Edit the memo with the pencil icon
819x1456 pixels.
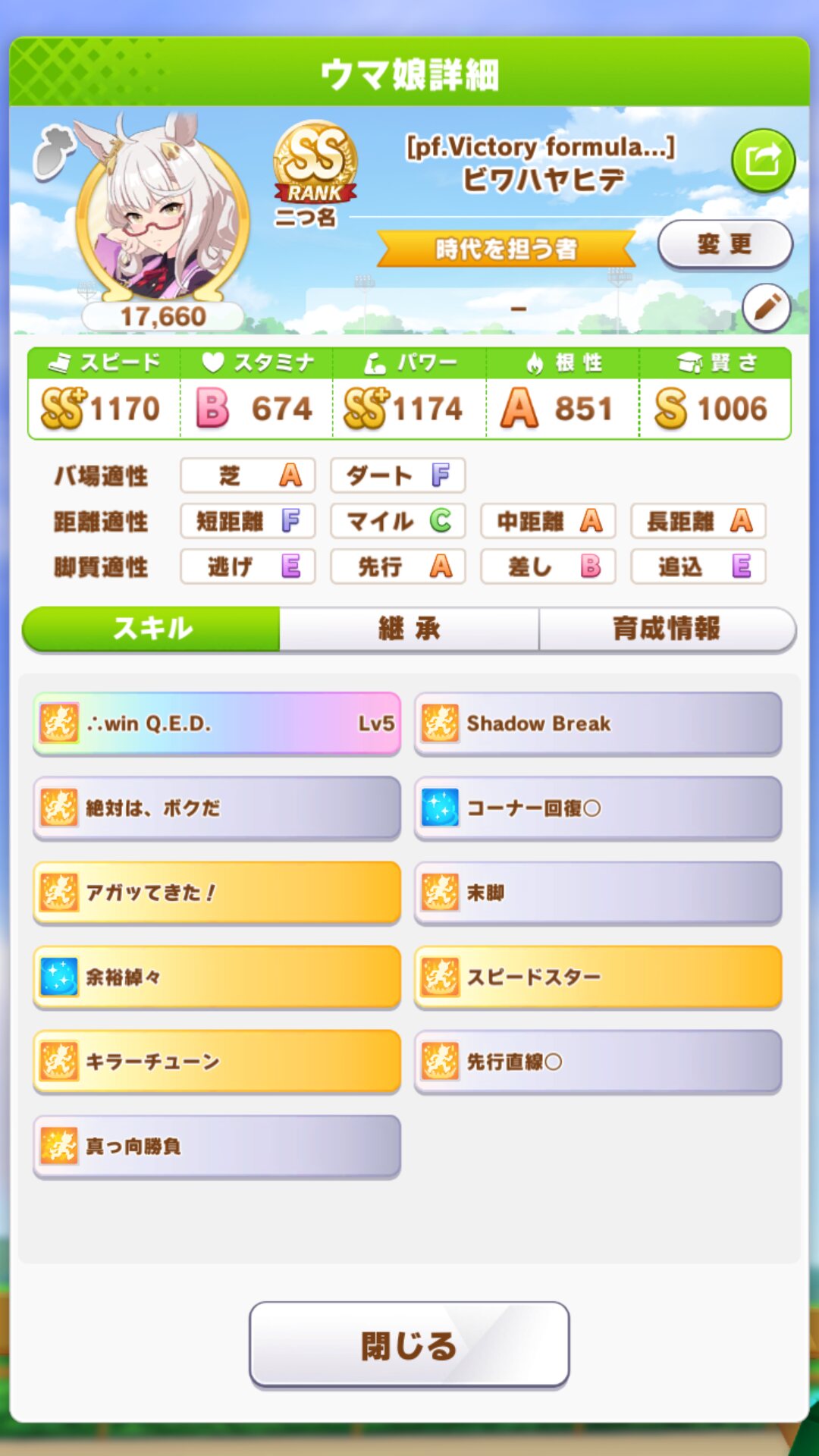[766, 308]
